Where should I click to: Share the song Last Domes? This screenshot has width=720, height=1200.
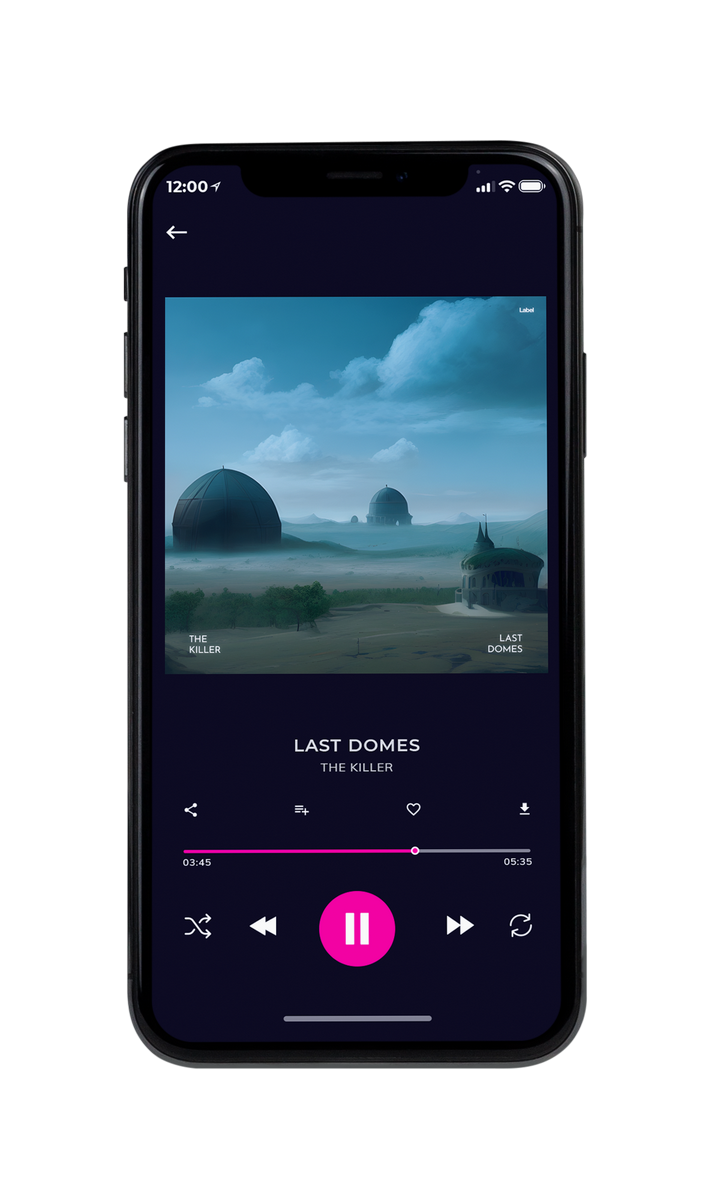point(191,810)
